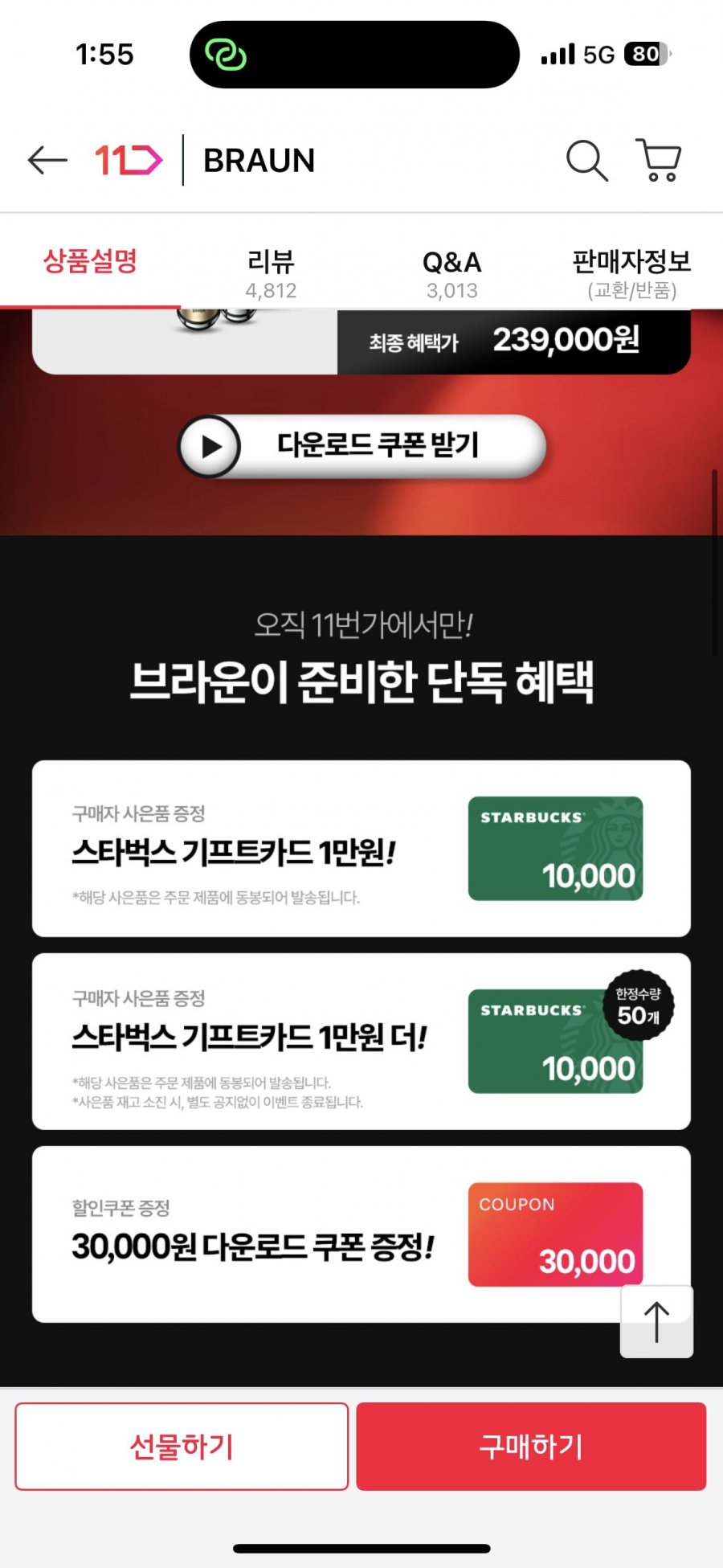
Task: Switch to the Q&A tab
Action: pyautogui.click(x=451, y=273)
